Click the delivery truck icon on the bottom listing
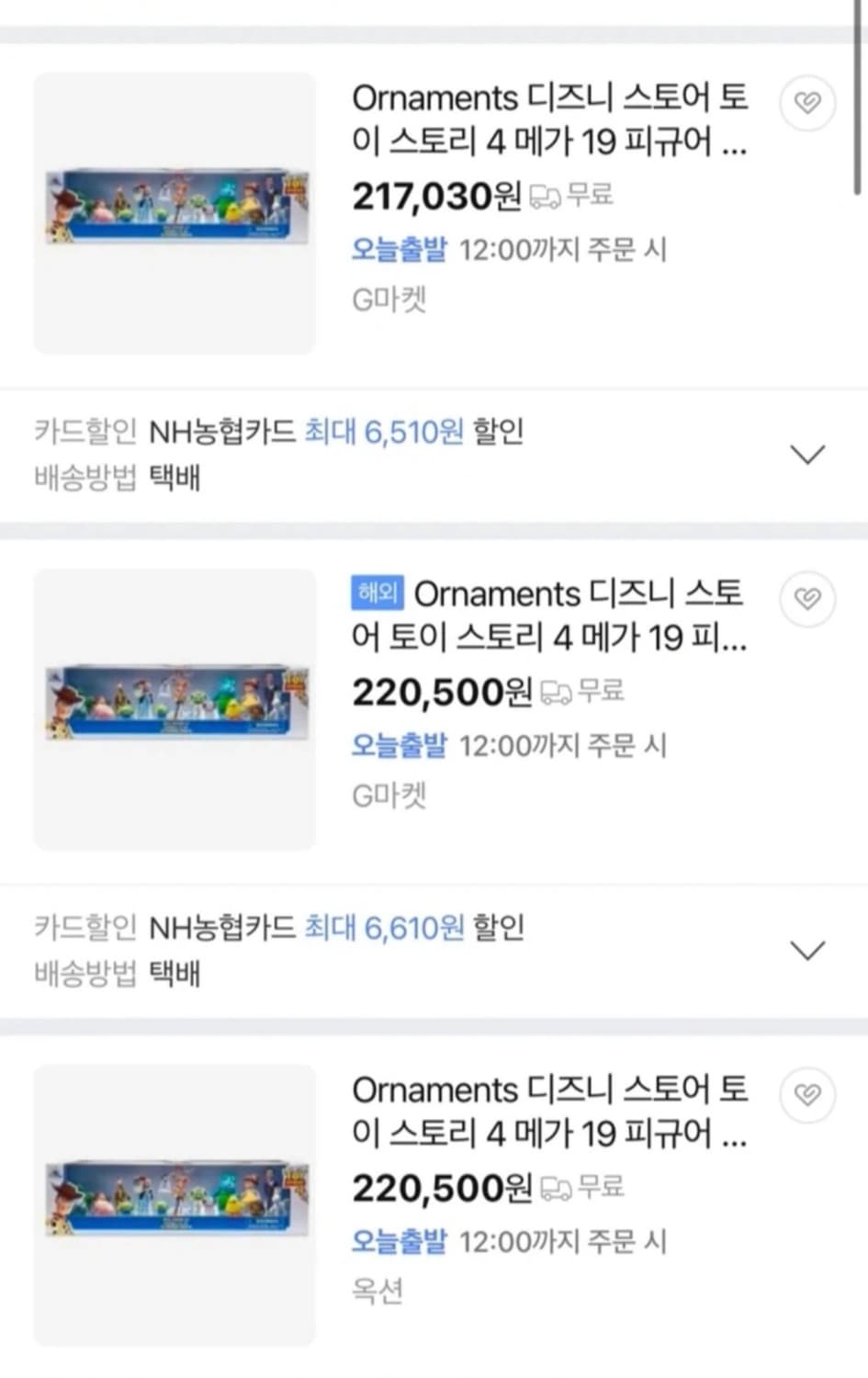This screenshot has height=1378, width=868. tap(555, 1187)
